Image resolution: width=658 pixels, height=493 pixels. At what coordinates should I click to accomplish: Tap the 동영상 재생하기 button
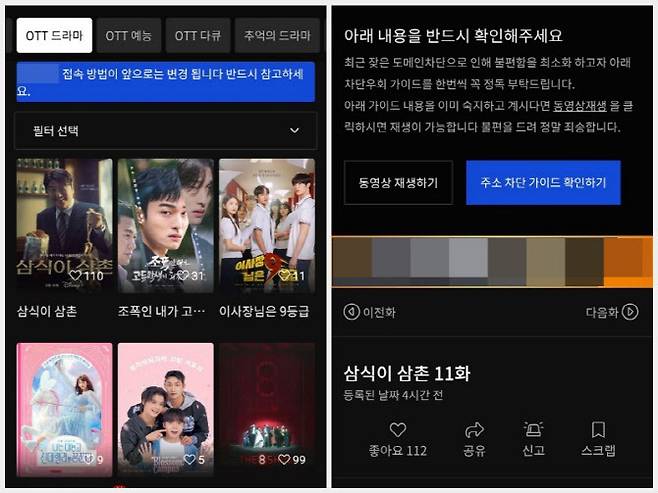pos(398,183)
